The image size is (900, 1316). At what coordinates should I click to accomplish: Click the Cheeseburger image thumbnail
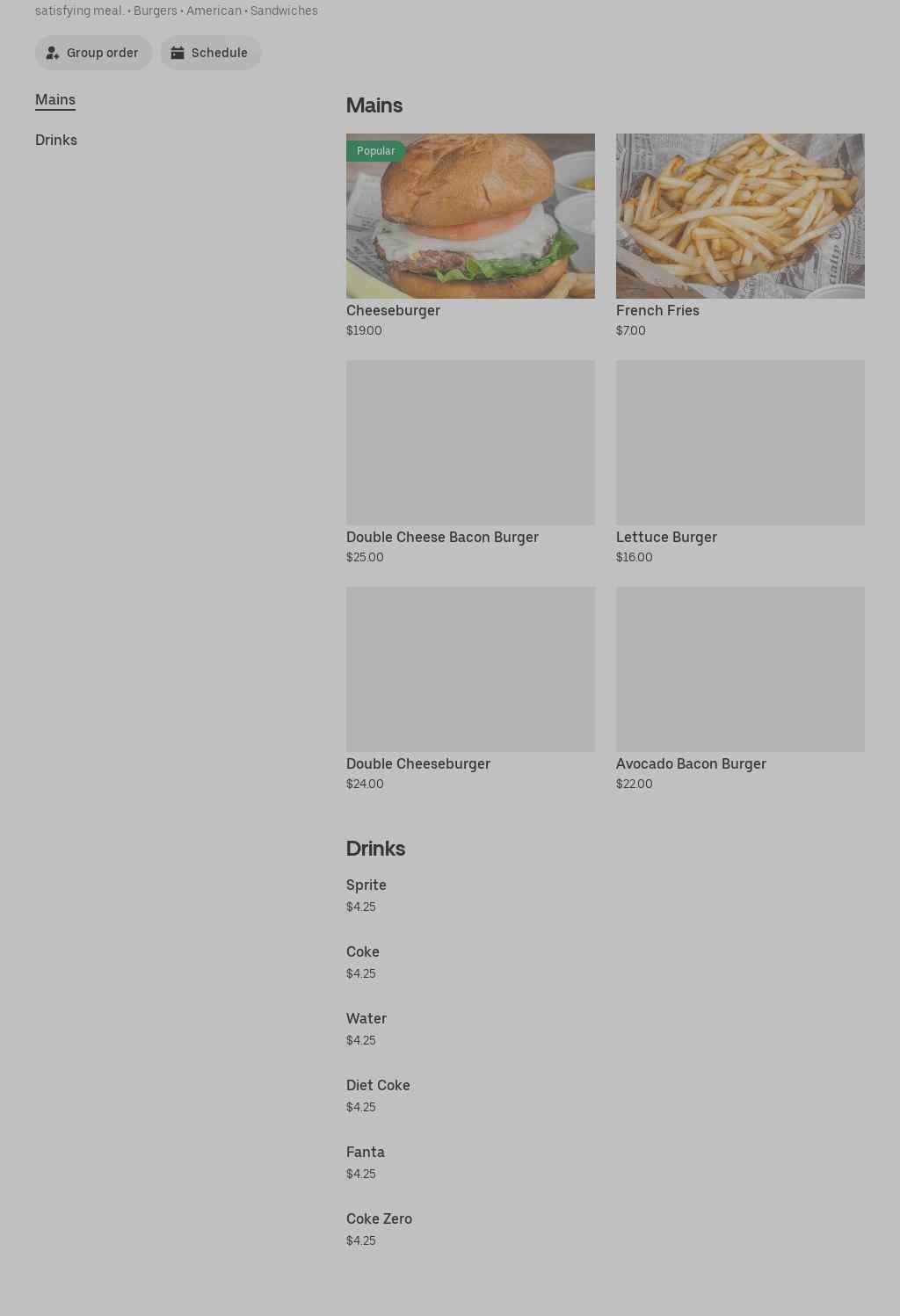pyautogui.click(x=470, y=215)
